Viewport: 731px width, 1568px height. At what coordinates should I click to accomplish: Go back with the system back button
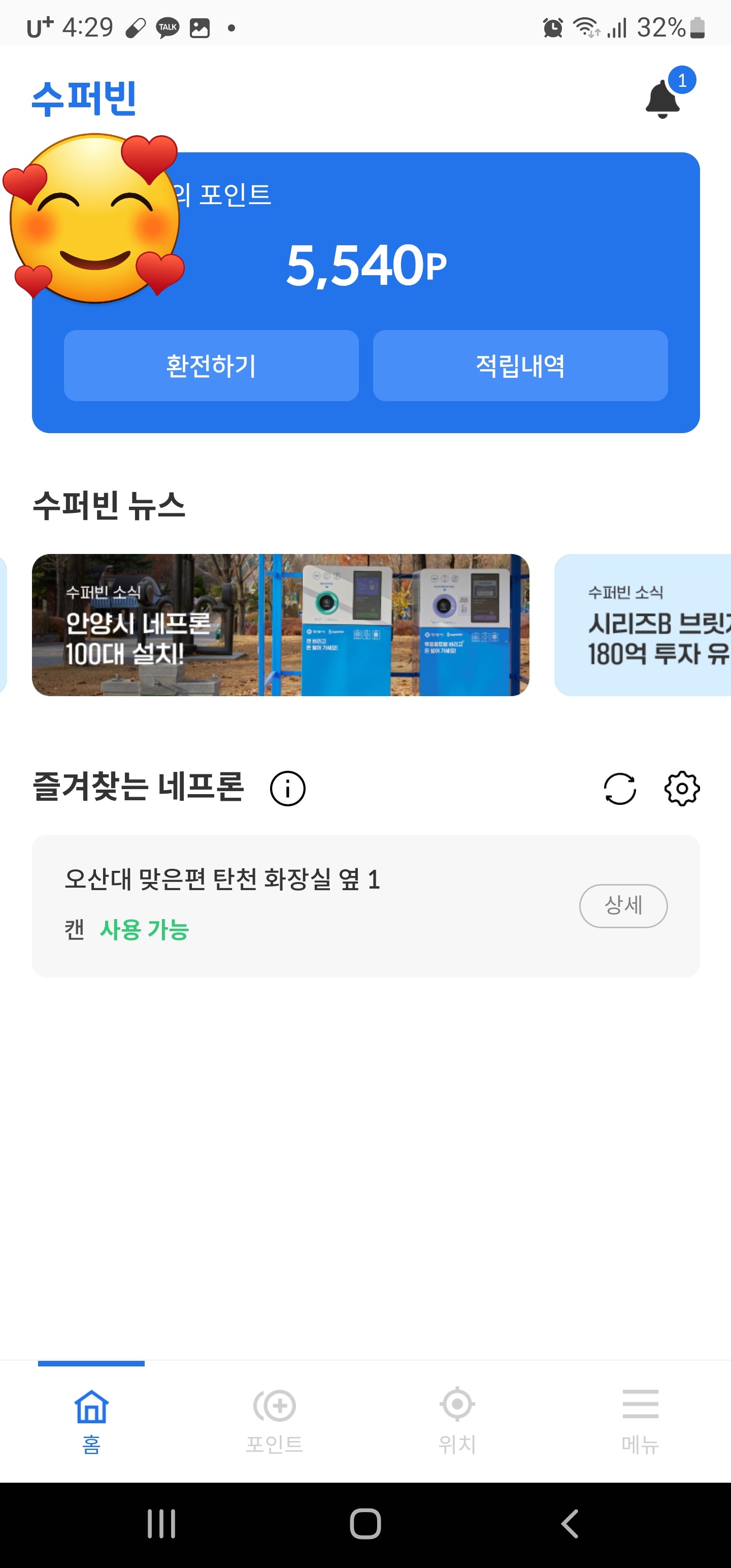pos(570,1524)
